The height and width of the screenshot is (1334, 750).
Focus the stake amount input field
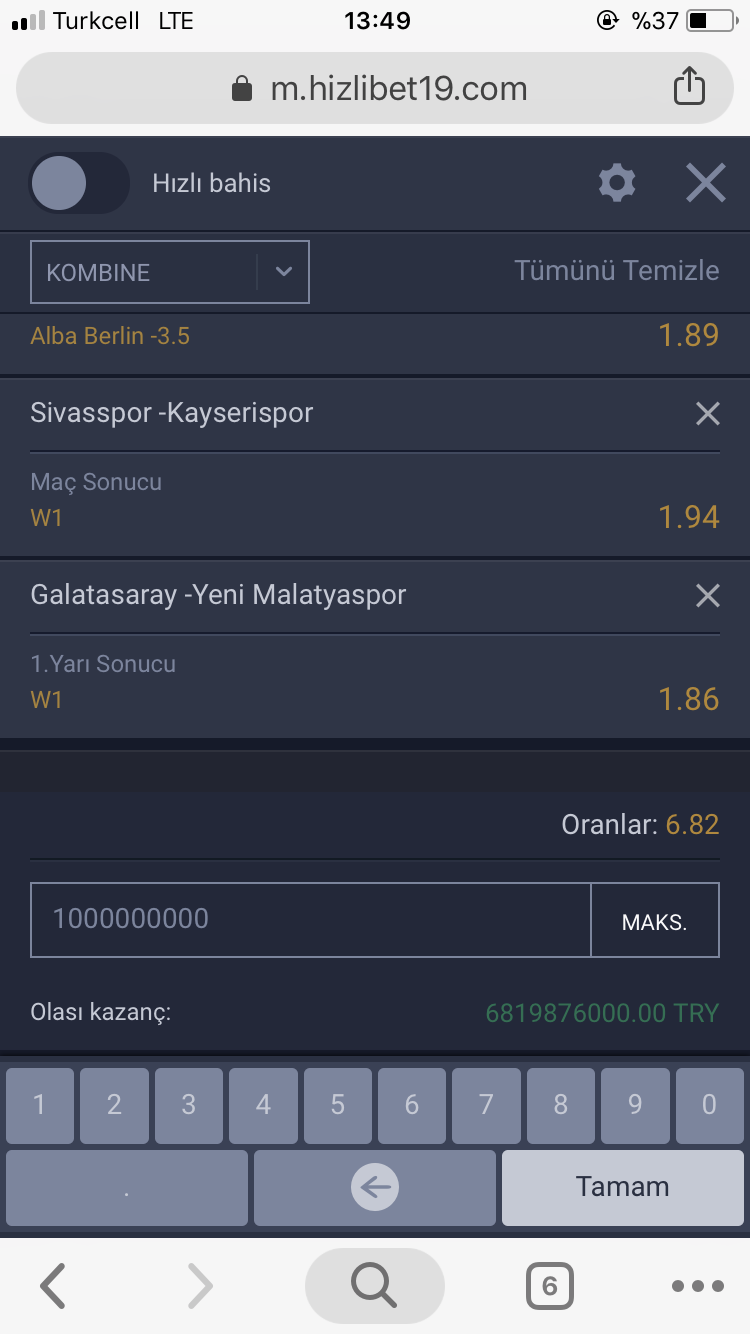pyautogui.click(x=311, y=920)
